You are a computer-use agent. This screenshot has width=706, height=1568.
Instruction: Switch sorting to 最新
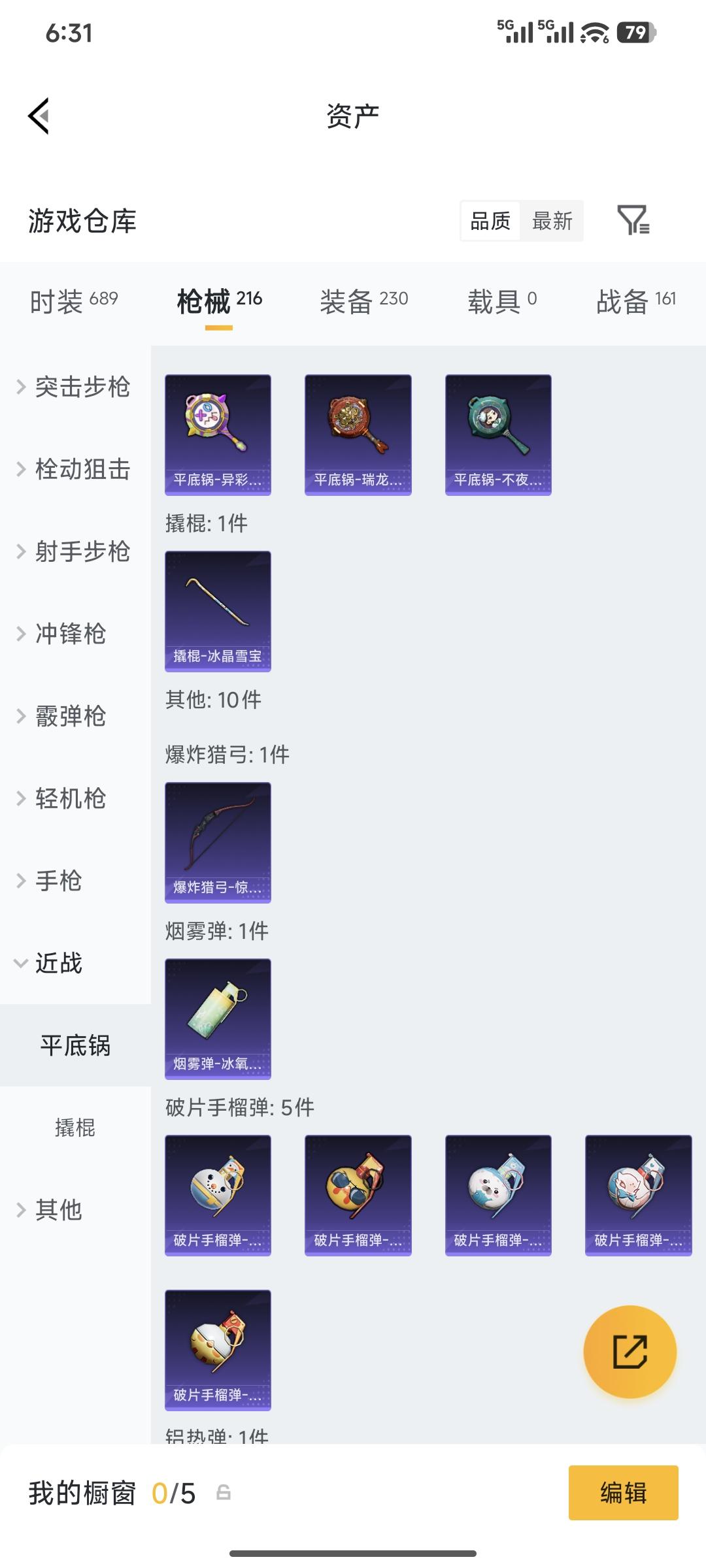[552, 222]
